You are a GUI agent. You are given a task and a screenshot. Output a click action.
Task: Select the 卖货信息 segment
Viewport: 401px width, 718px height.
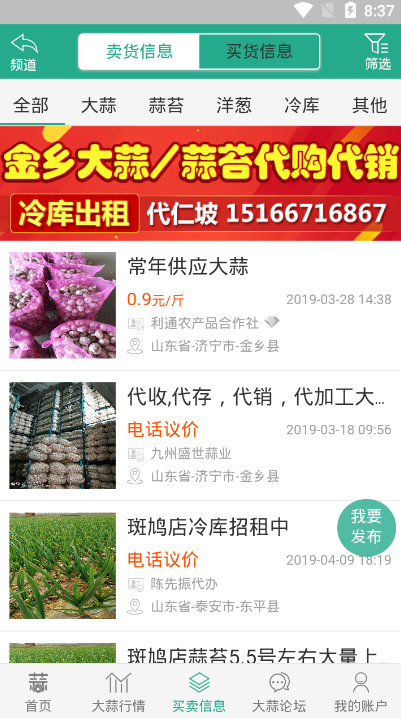pyautogui.click(x=139, y=51)
